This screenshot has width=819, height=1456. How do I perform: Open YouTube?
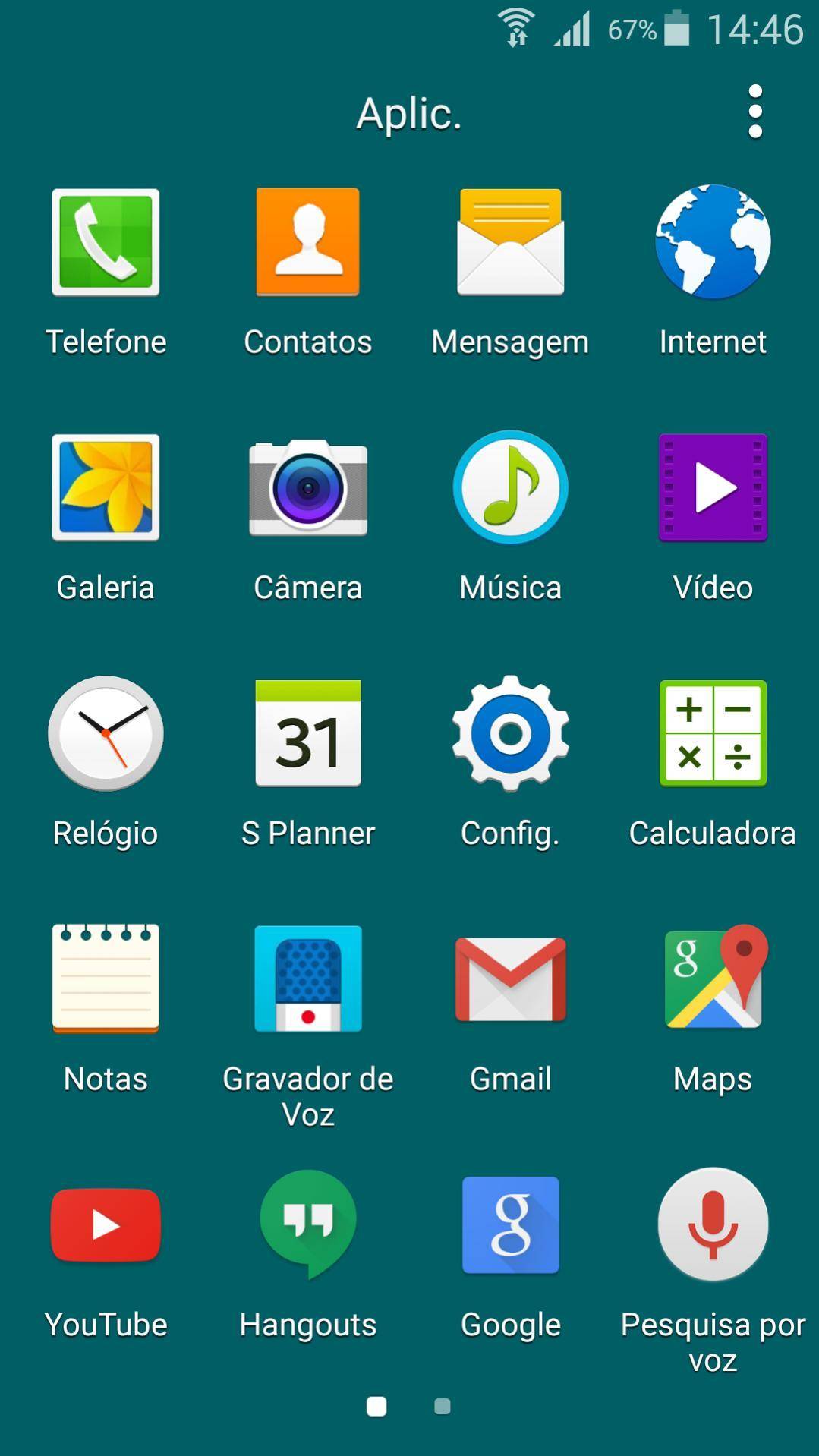pos(106,1224)
